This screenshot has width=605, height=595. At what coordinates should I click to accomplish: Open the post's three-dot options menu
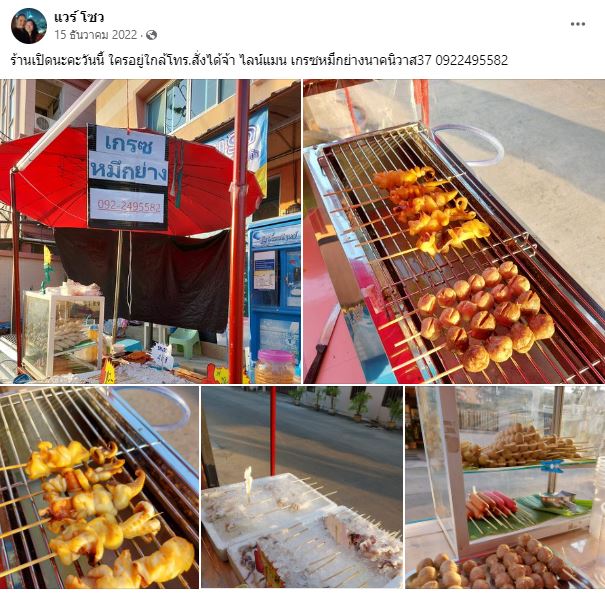point(578,24)
